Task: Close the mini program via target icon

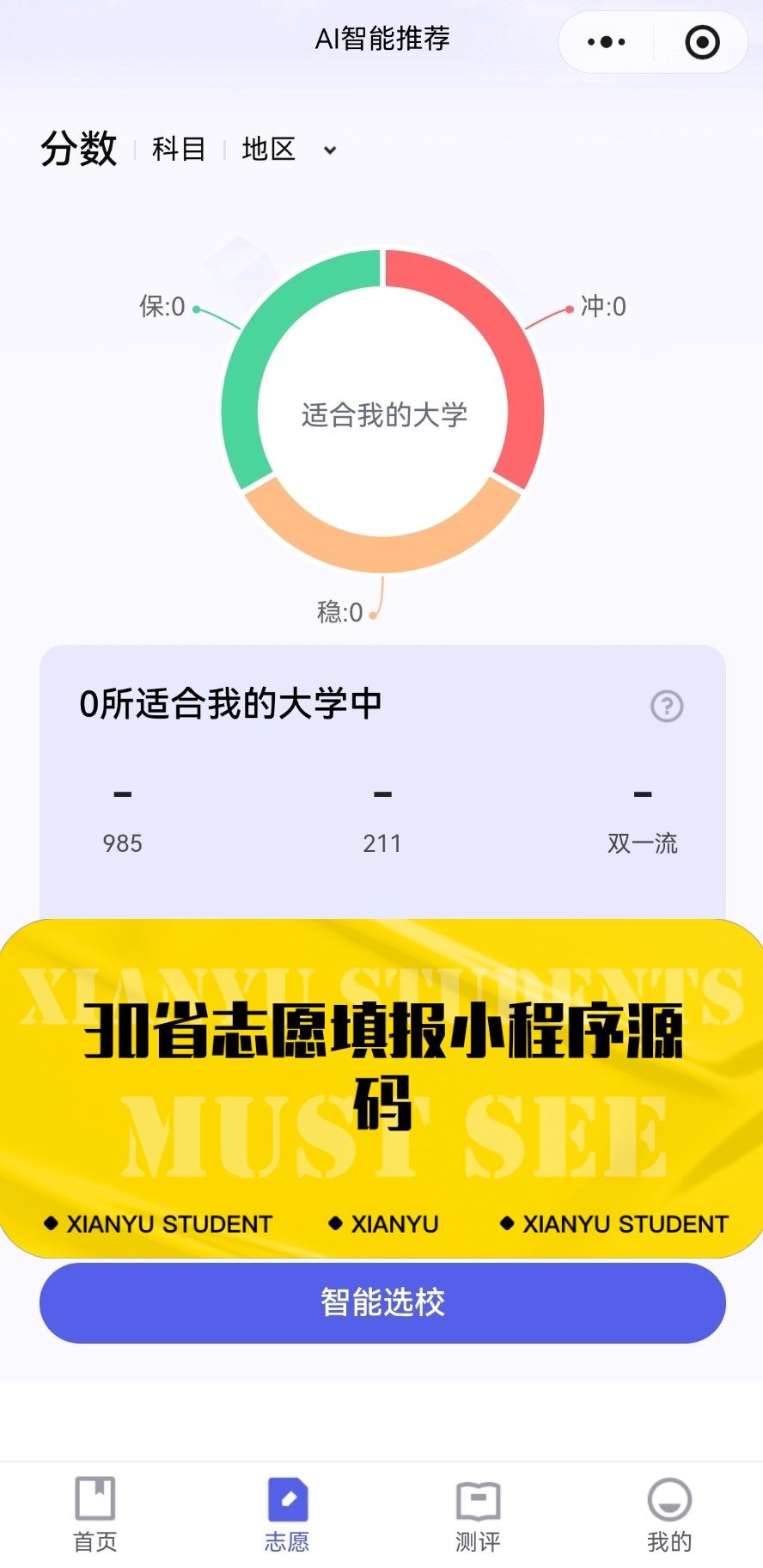Action: tap(702, 41)
